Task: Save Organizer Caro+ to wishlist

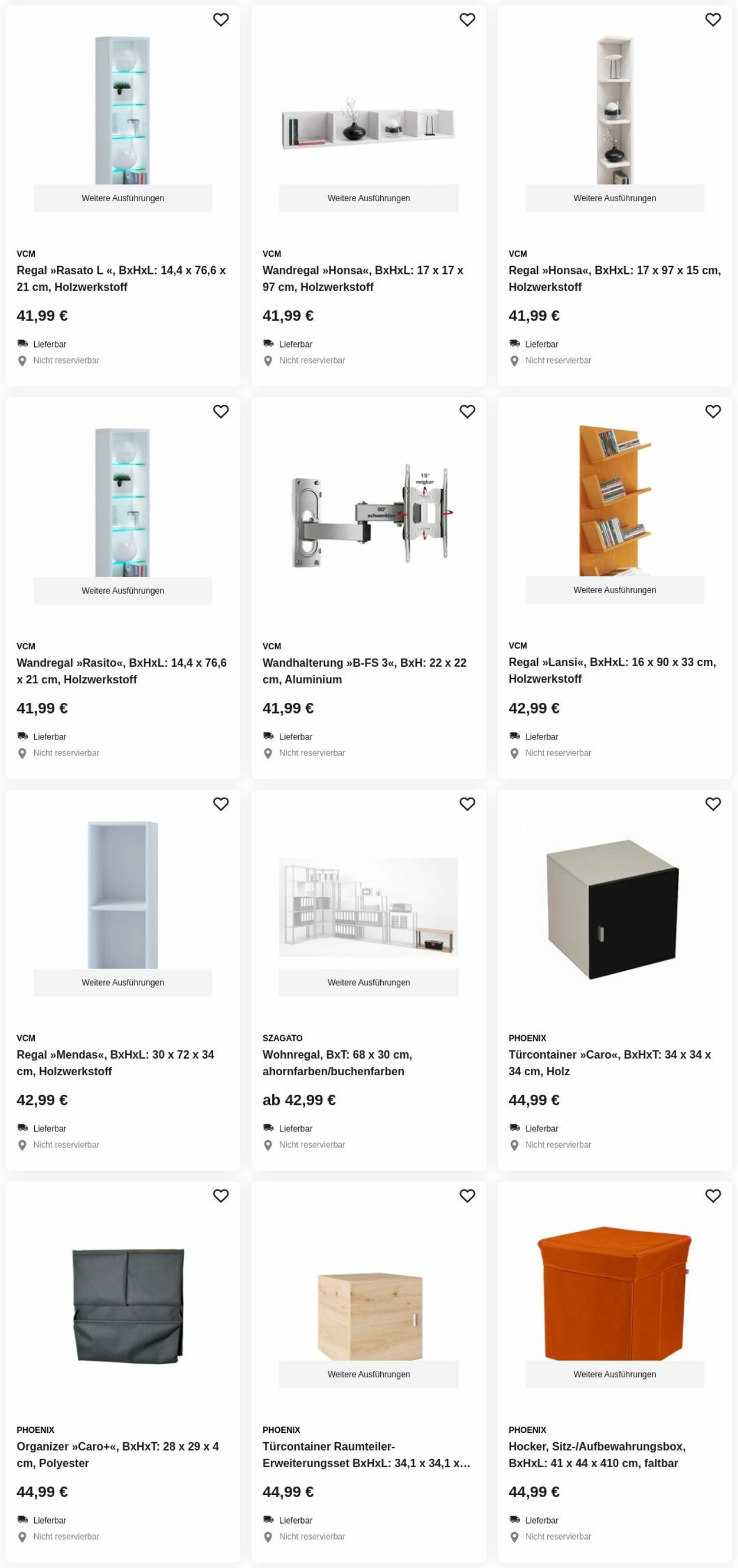Action: pyautogui.click(x=220, y=1196)
